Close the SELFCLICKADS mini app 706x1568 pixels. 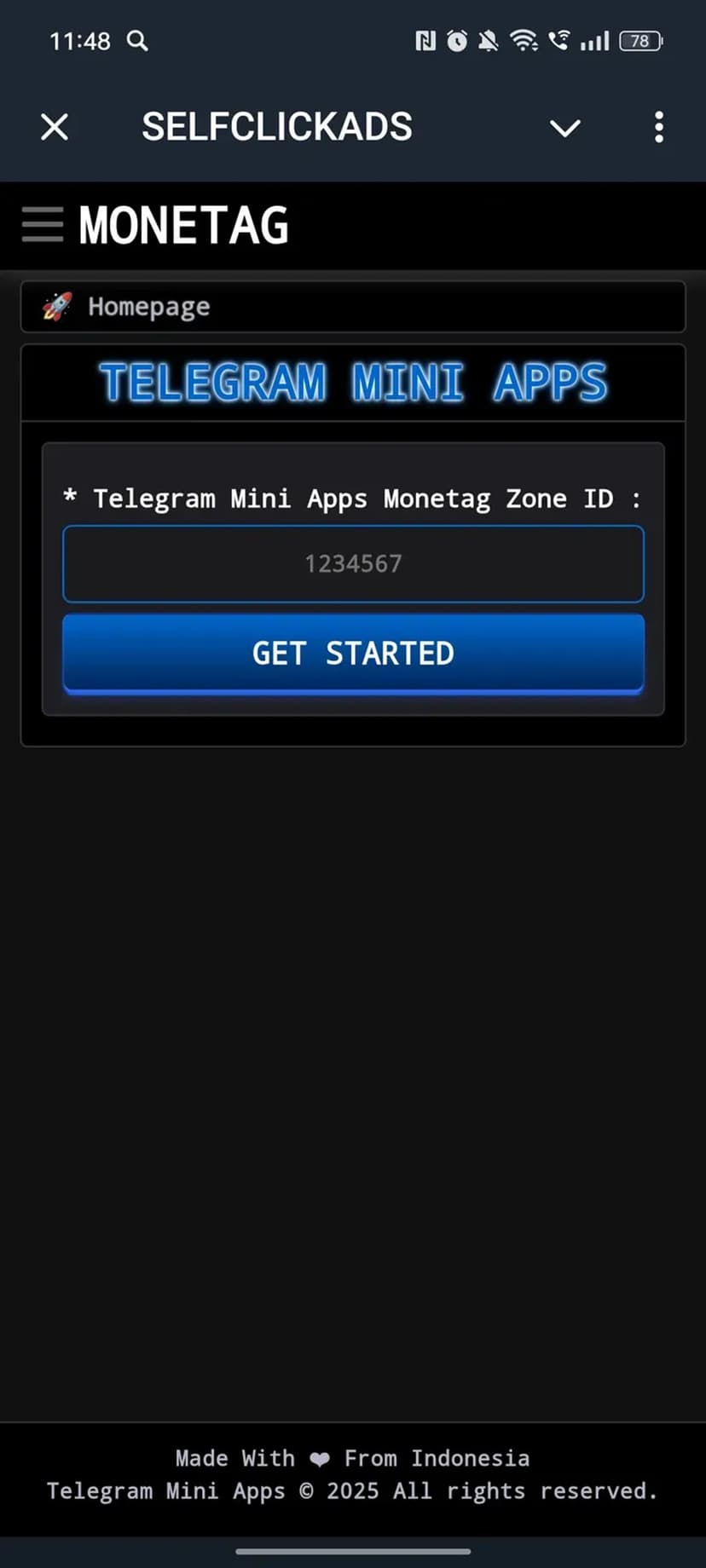click(x=55, y=128)
